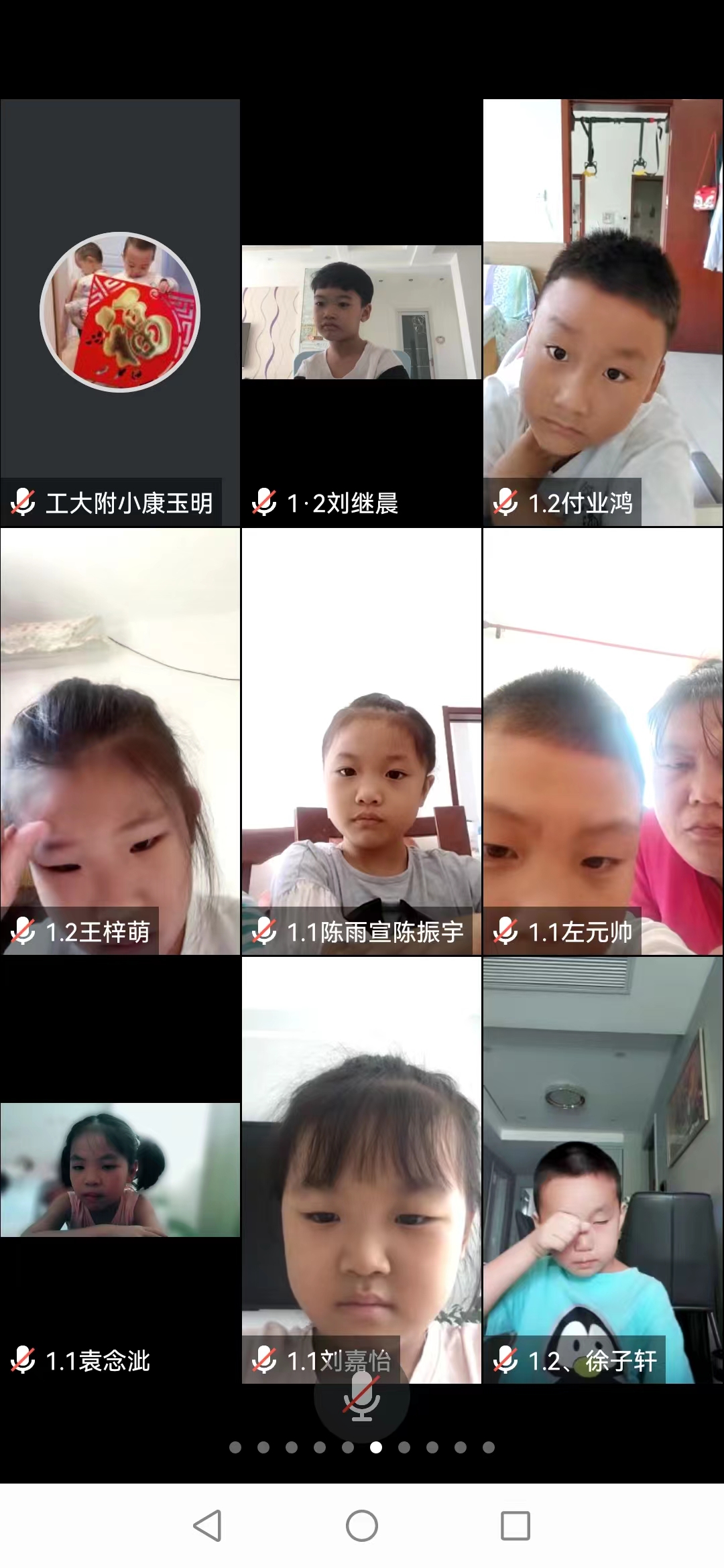Open 1.1左元帅's video tile

coord(603,740)
